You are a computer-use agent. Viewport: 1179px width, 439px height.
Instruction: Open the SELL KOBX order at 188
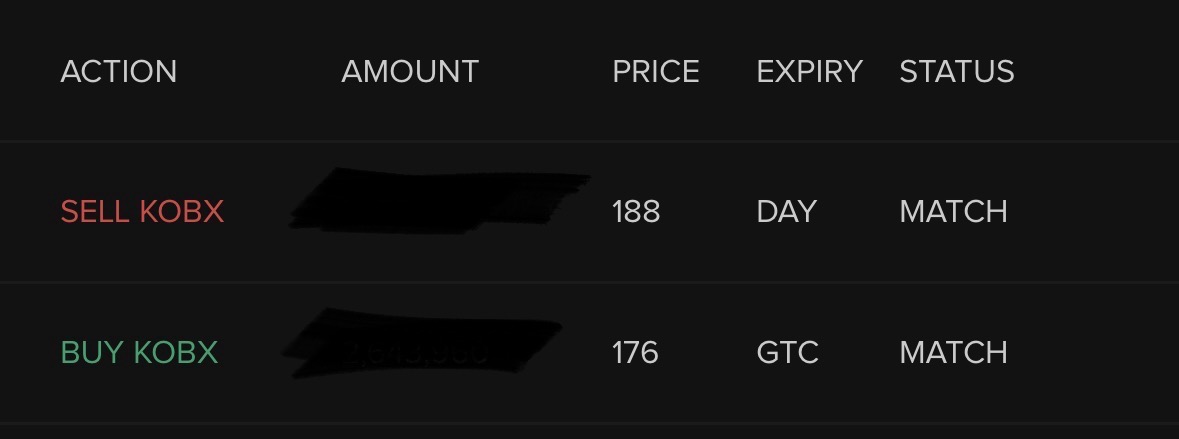142,212
